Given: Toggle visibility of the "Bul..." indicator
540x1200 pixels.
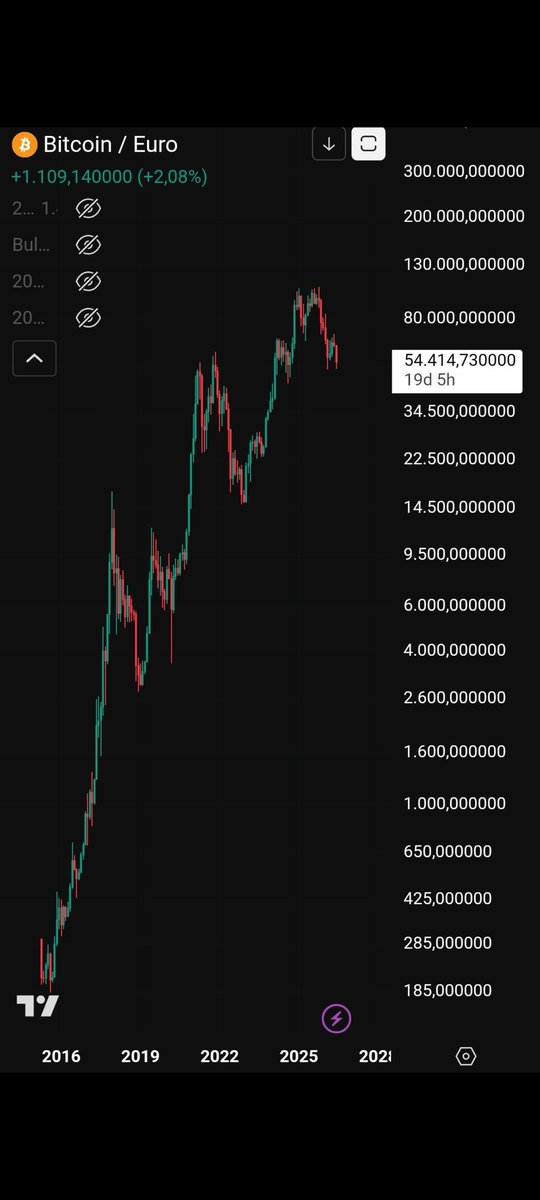Looking at the screenshot, I should click(x=89, y=245).
